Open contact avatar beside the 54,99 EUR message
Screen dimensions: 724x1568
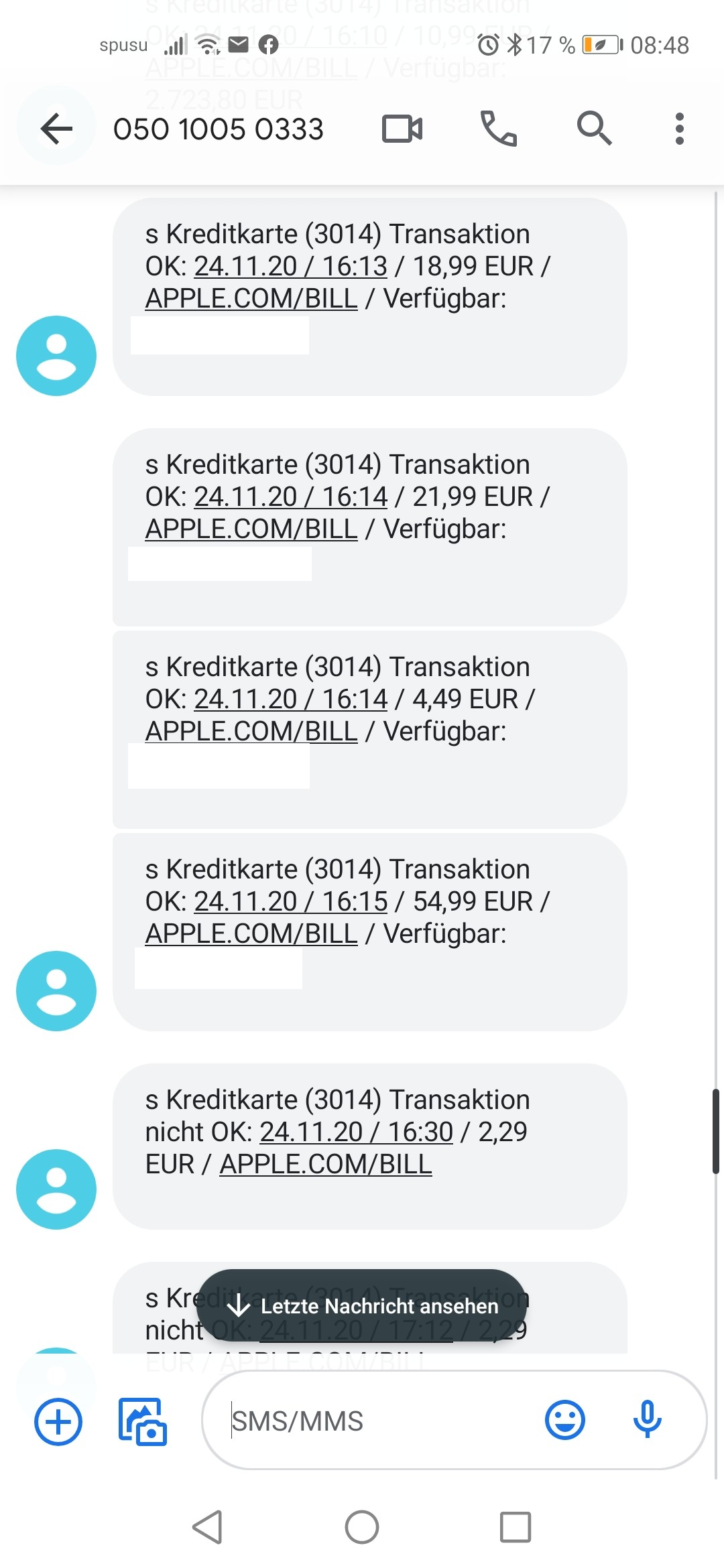pos(56,990)
